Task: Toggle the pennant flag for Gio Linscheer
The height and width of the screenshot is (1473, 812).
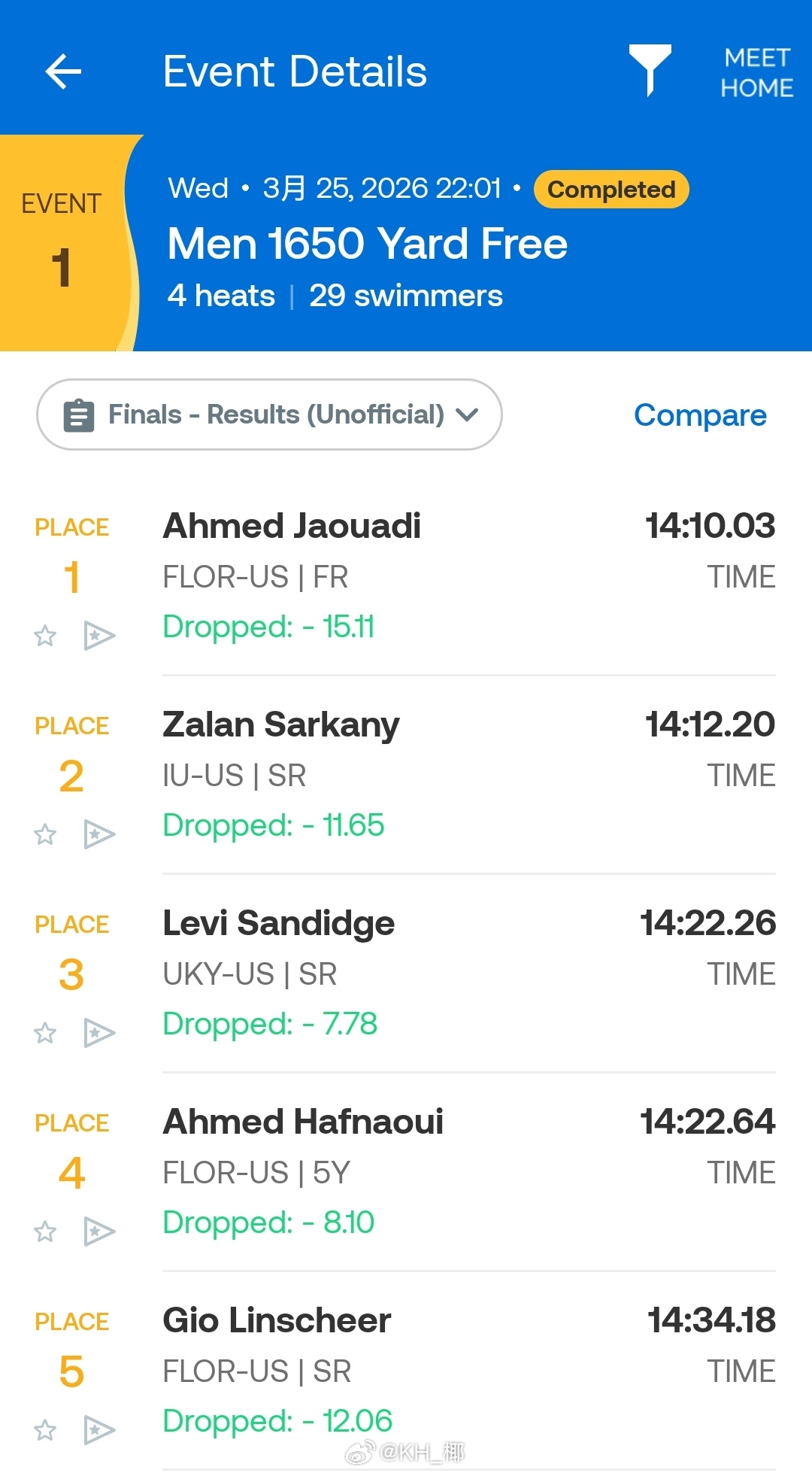Action: [98, 1430]
